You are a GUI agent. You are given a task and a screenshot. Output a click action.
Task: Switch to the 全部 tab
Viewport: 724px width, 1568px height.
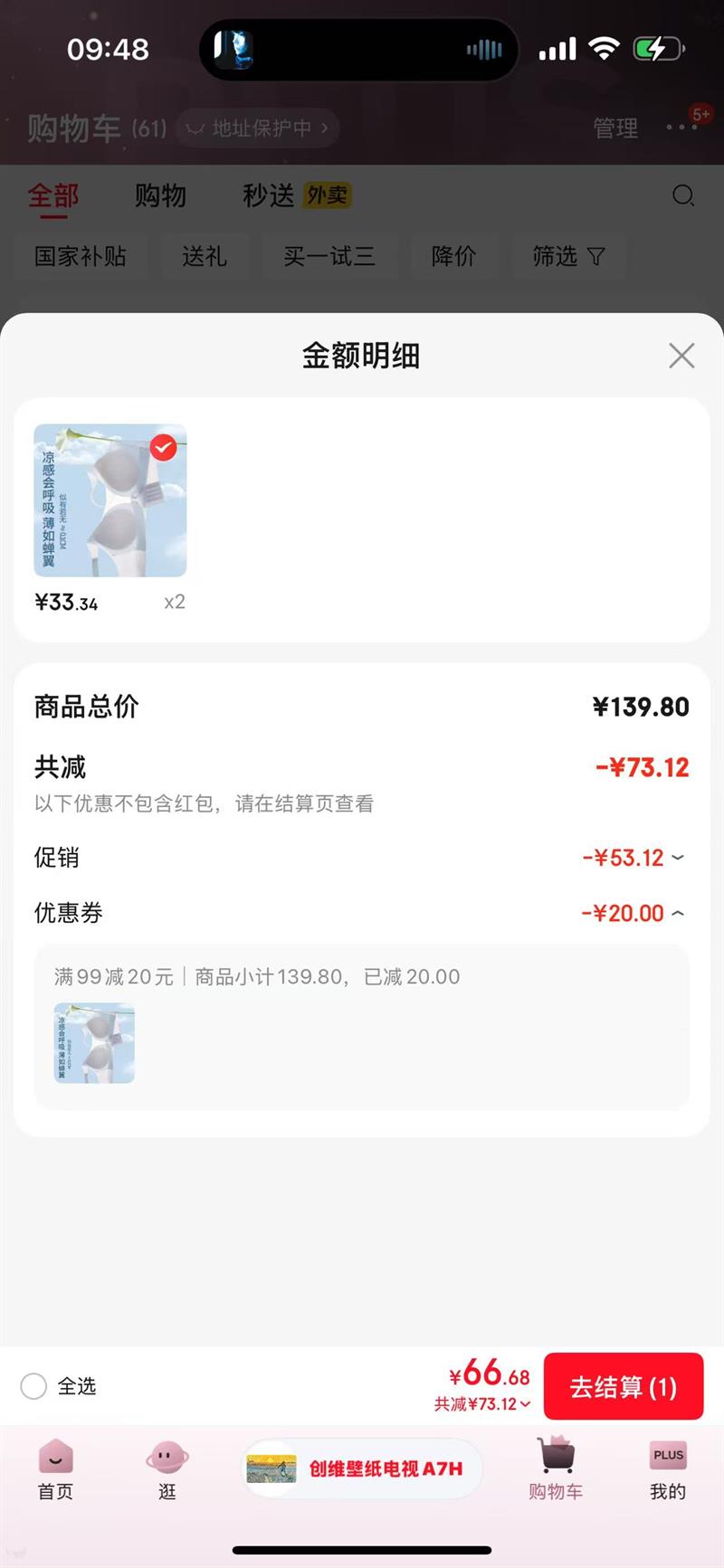point(52,195)
